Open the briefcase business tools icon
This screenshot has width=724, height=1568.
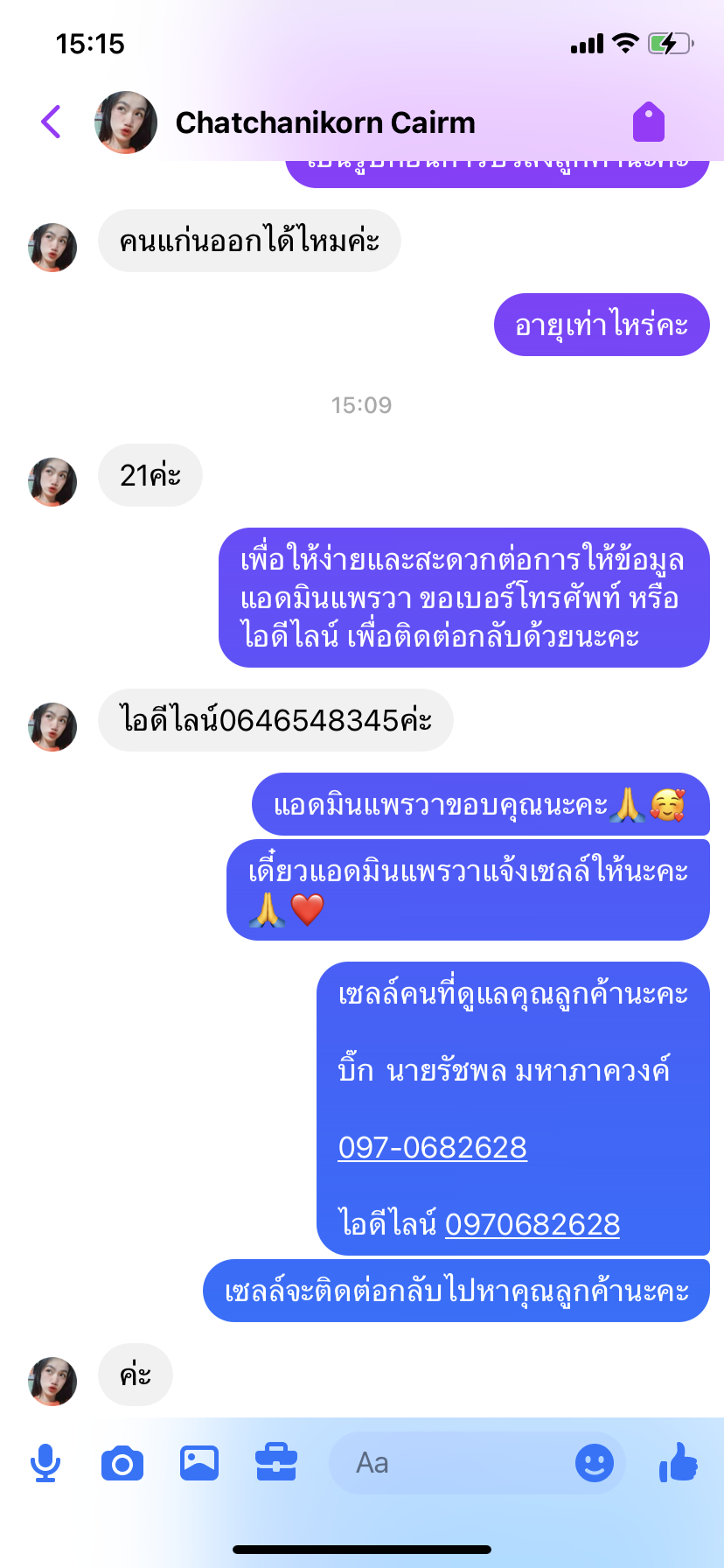[276, 1463]
